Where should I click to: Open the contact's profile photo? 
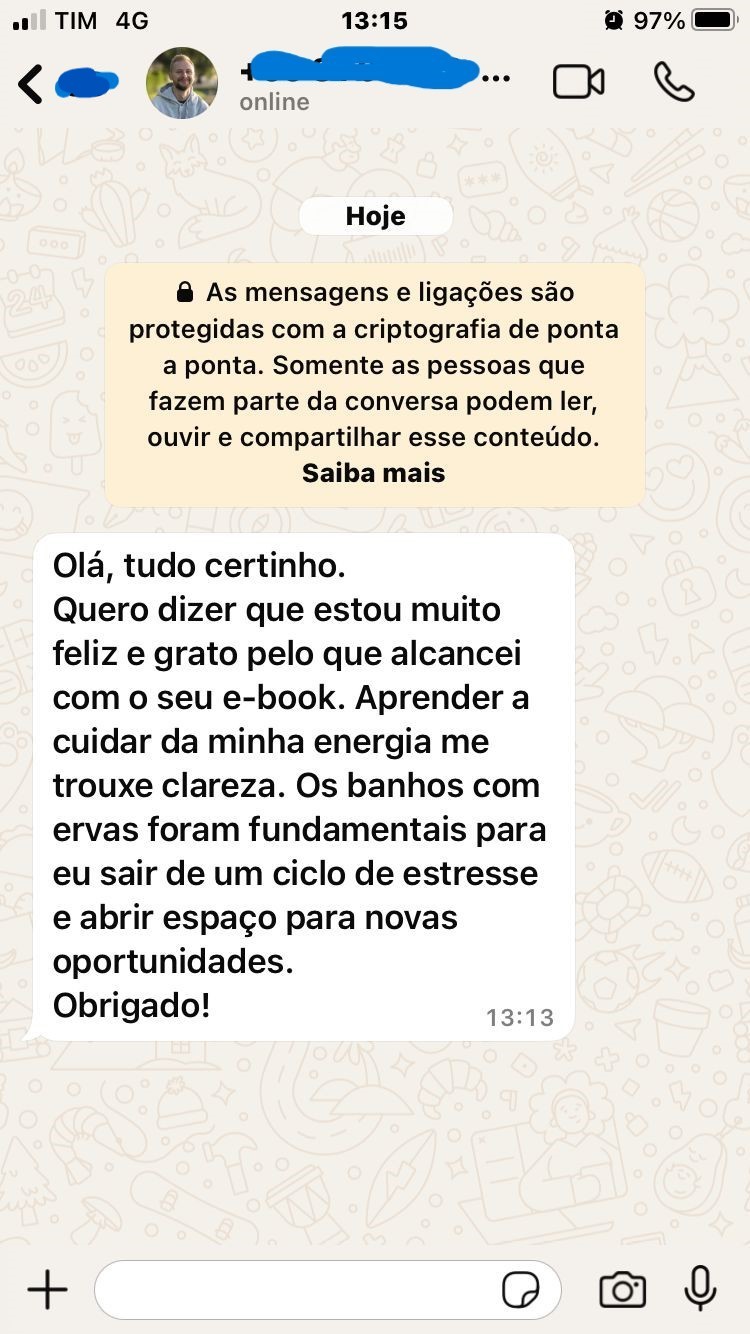(x=182, y=84)
